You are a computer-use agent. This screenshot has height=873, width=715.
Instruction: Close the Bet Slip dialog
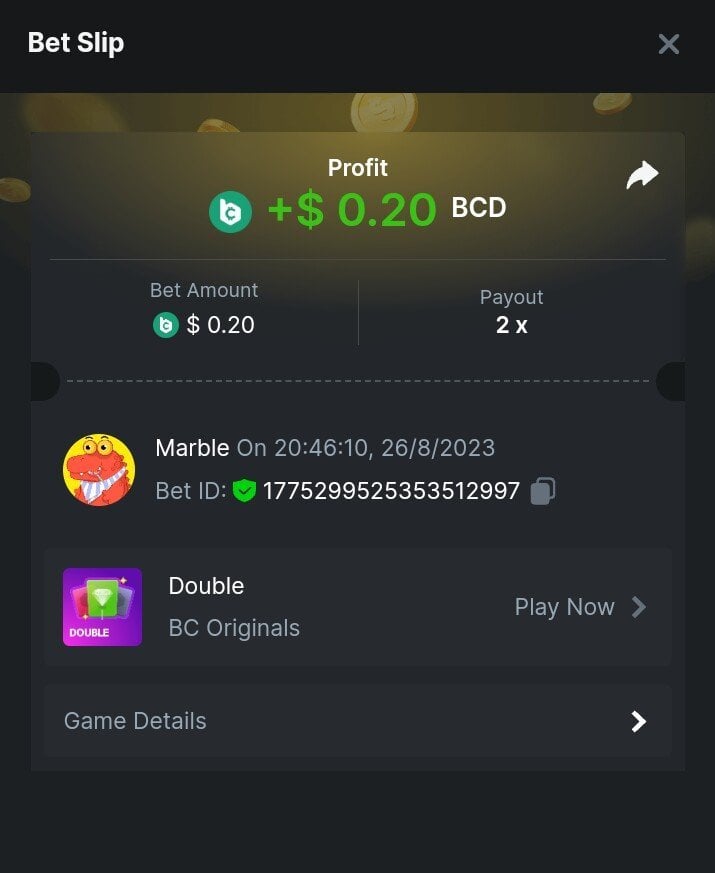click(x=668, y=44)
